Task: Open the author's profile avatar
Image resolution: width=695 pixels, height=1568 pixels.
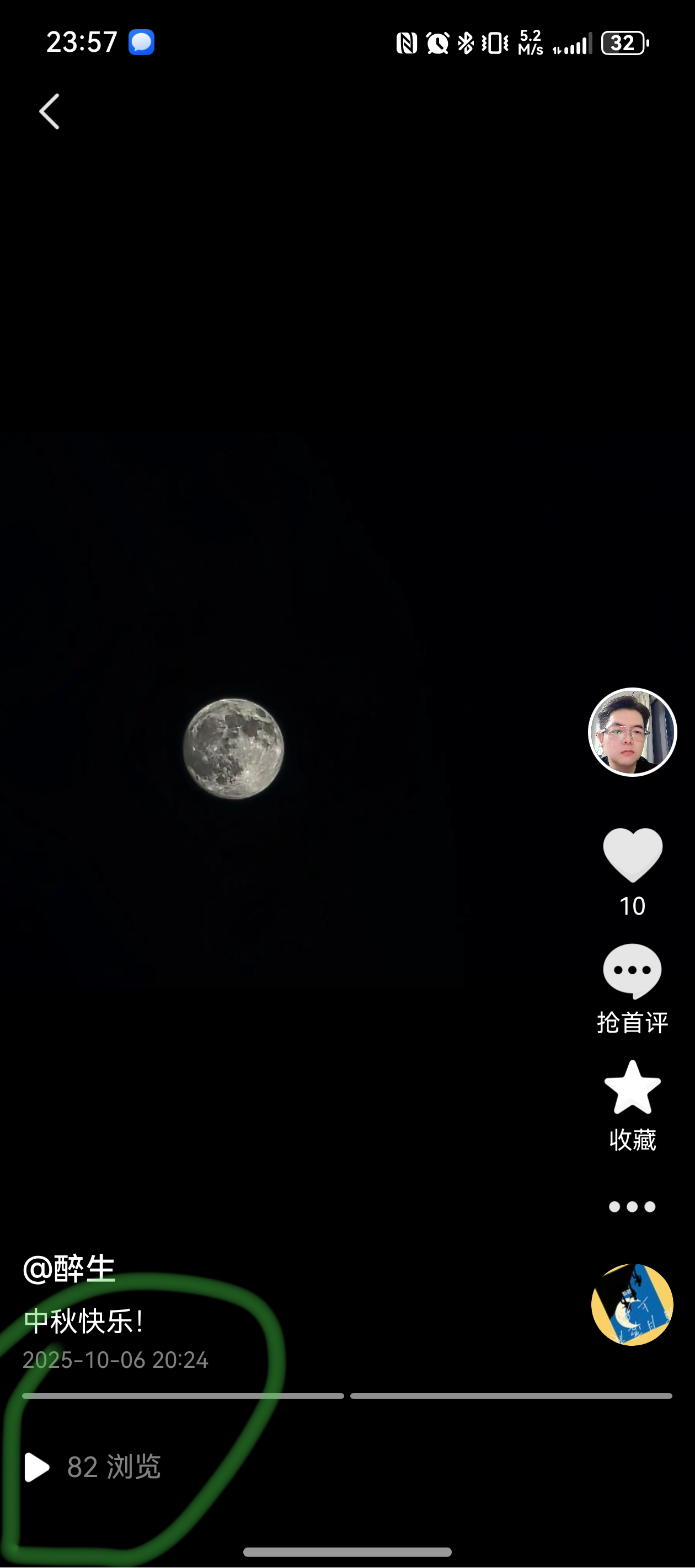Action: [x=632, y=732]
